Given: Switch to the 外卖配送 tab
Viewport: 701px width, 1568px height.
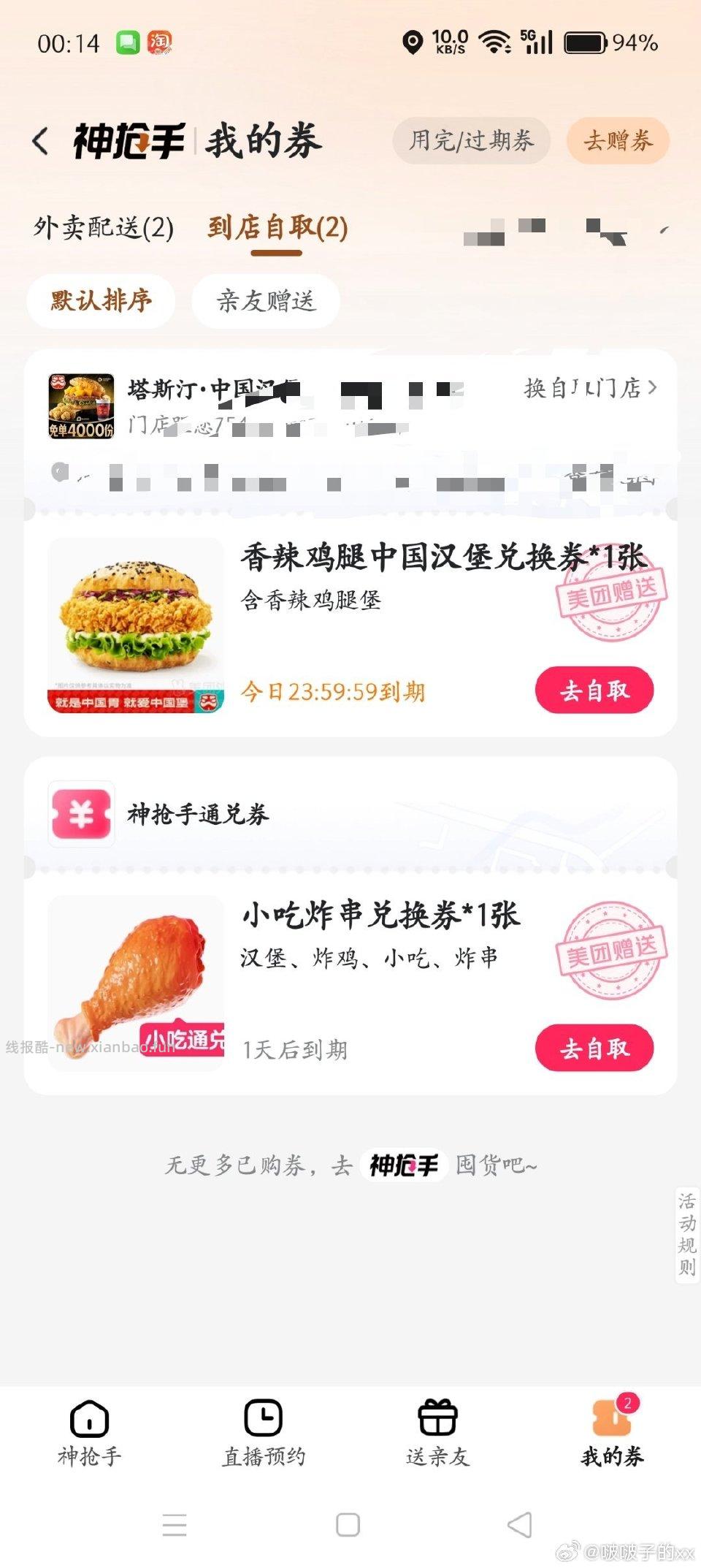Looking at the screenshot, I should (102, 227).
